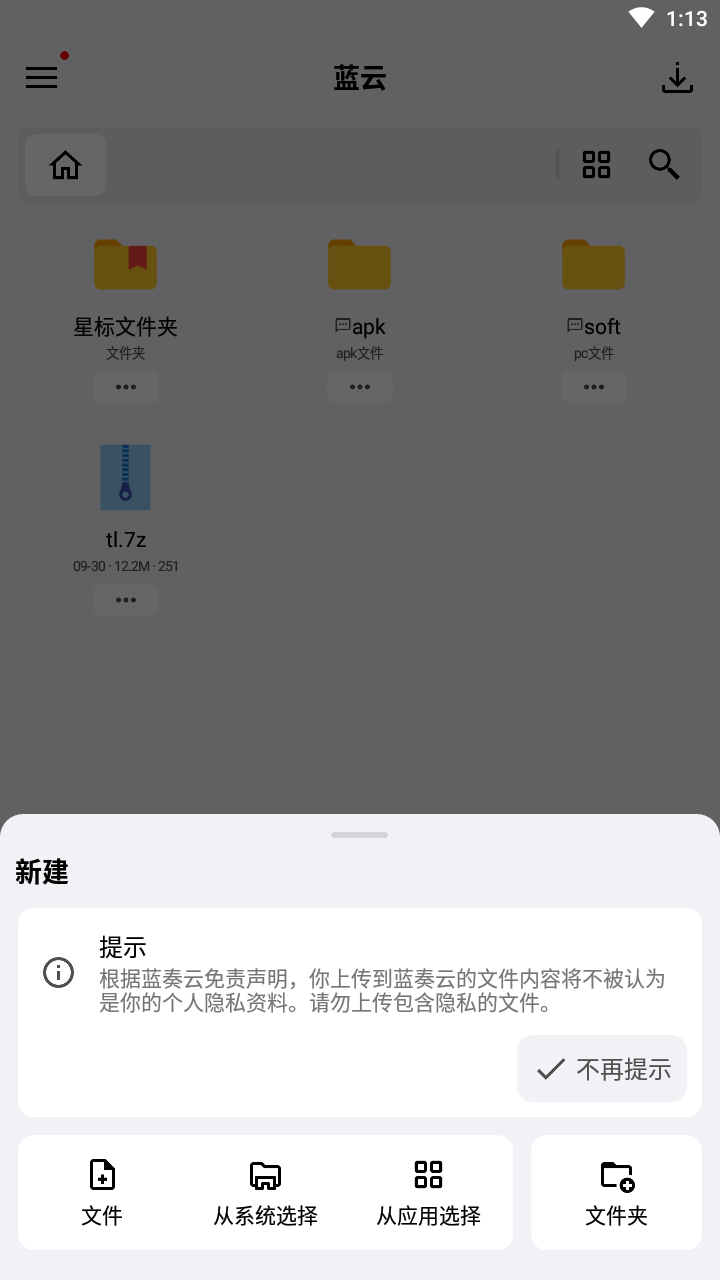Open options menu for the soft folder
The height and width of the screenshot is (1280, 720).
(x=594, y=387)
